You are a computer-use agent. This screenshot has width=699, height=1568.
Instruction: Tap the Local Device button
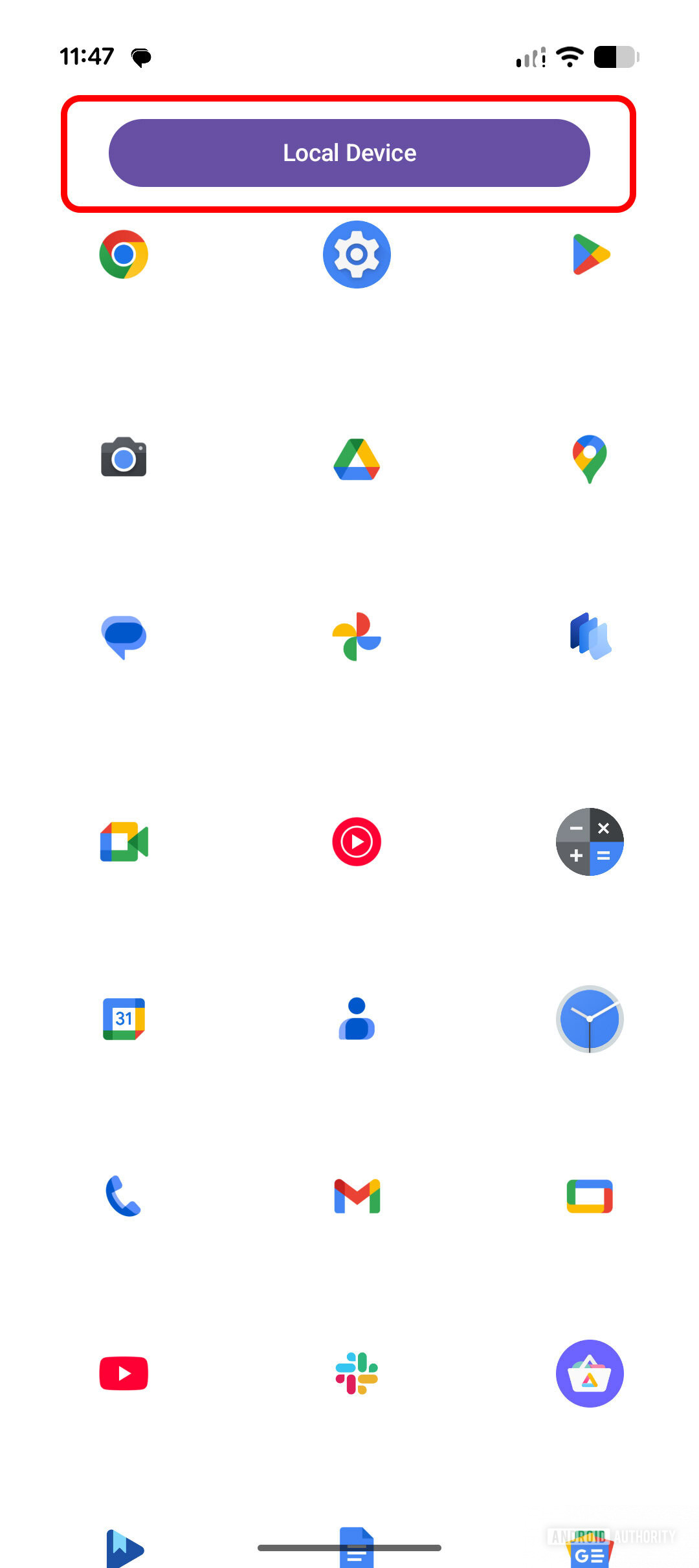(x=349, y=153)
